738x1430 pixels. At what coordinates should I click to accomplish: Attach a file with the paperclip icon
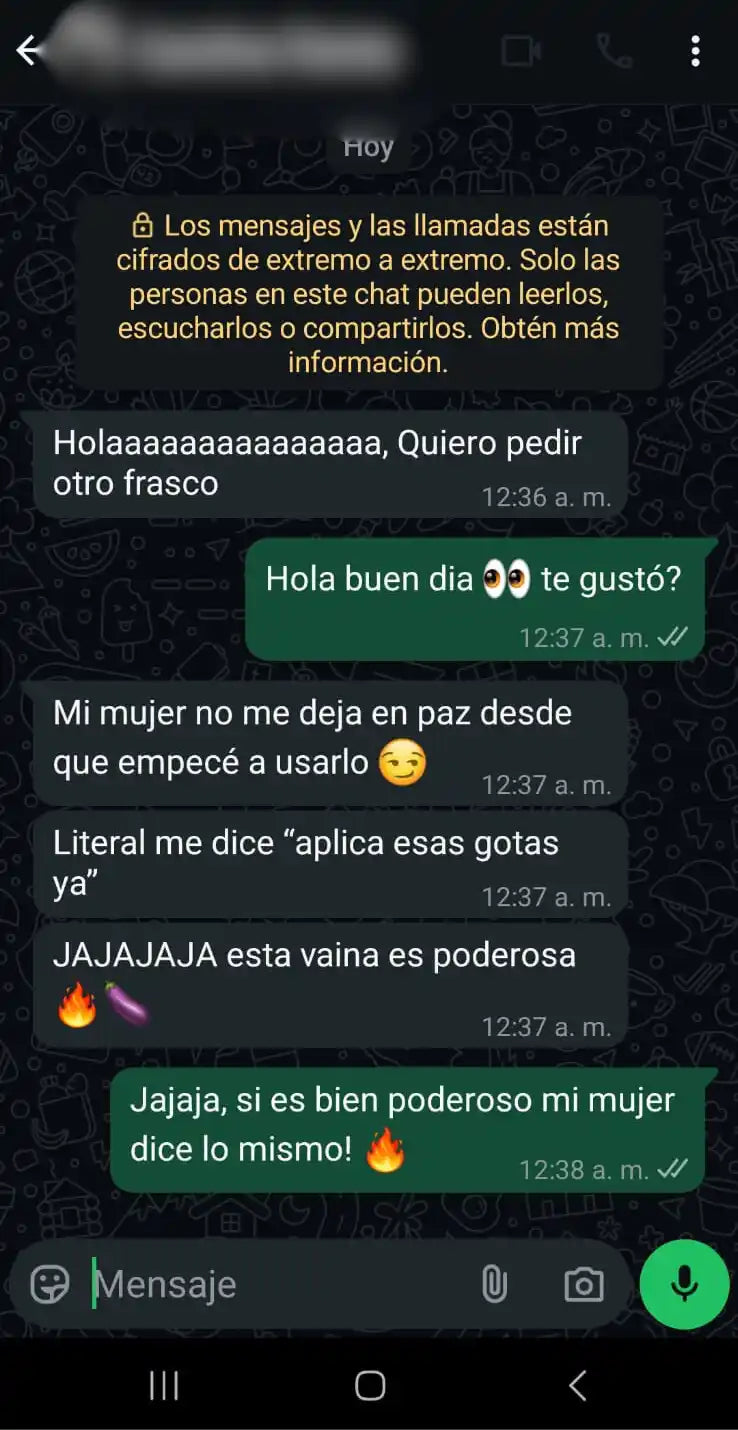point(494,1284)
